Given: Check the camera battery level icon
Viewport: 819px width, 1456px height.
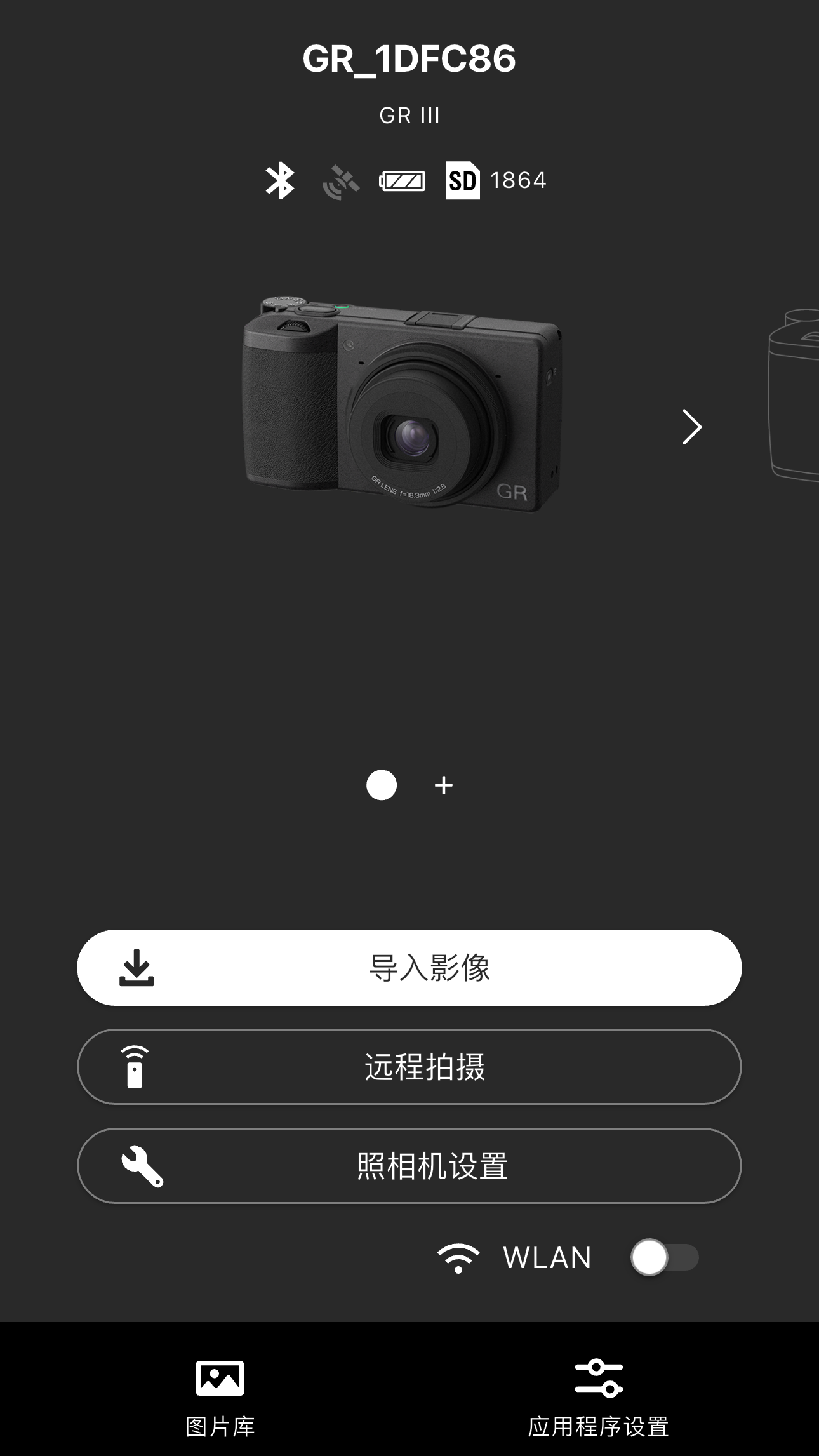Looking at the screenshot, I should coord(401,180).
